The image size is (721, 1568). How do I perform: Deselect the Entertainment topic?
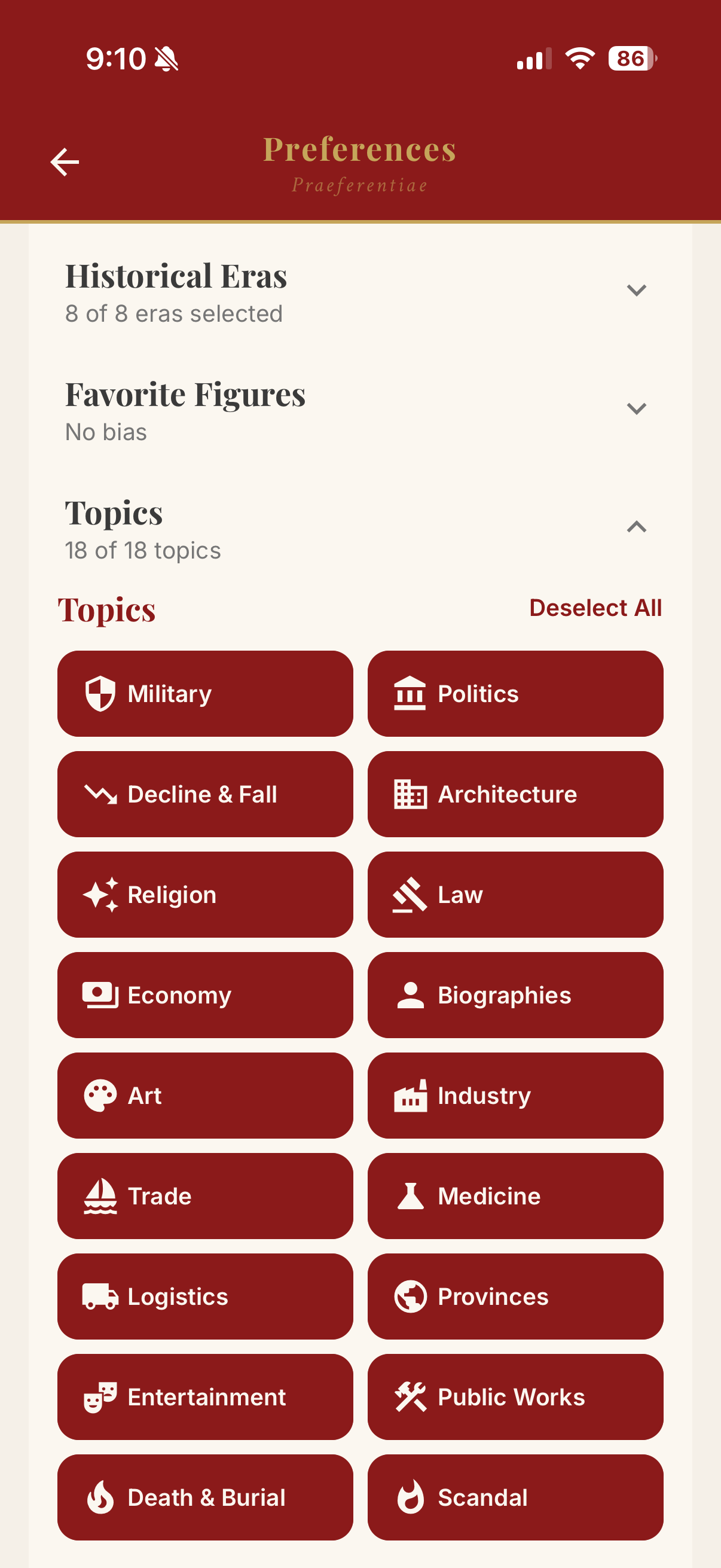[x=205, y=1397]
